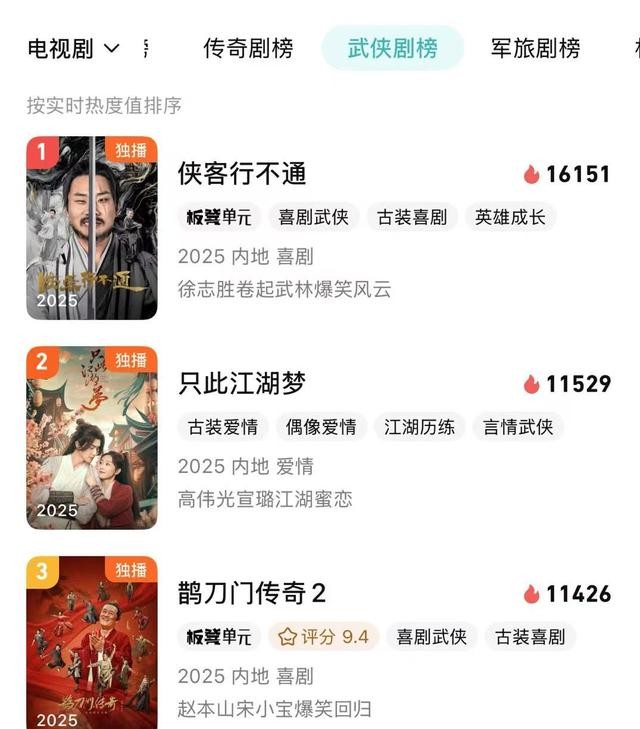The width and height of the screenshot is (640, 729).
Task: Open the 只此江湖梦 poster
Action: point(92,438)
